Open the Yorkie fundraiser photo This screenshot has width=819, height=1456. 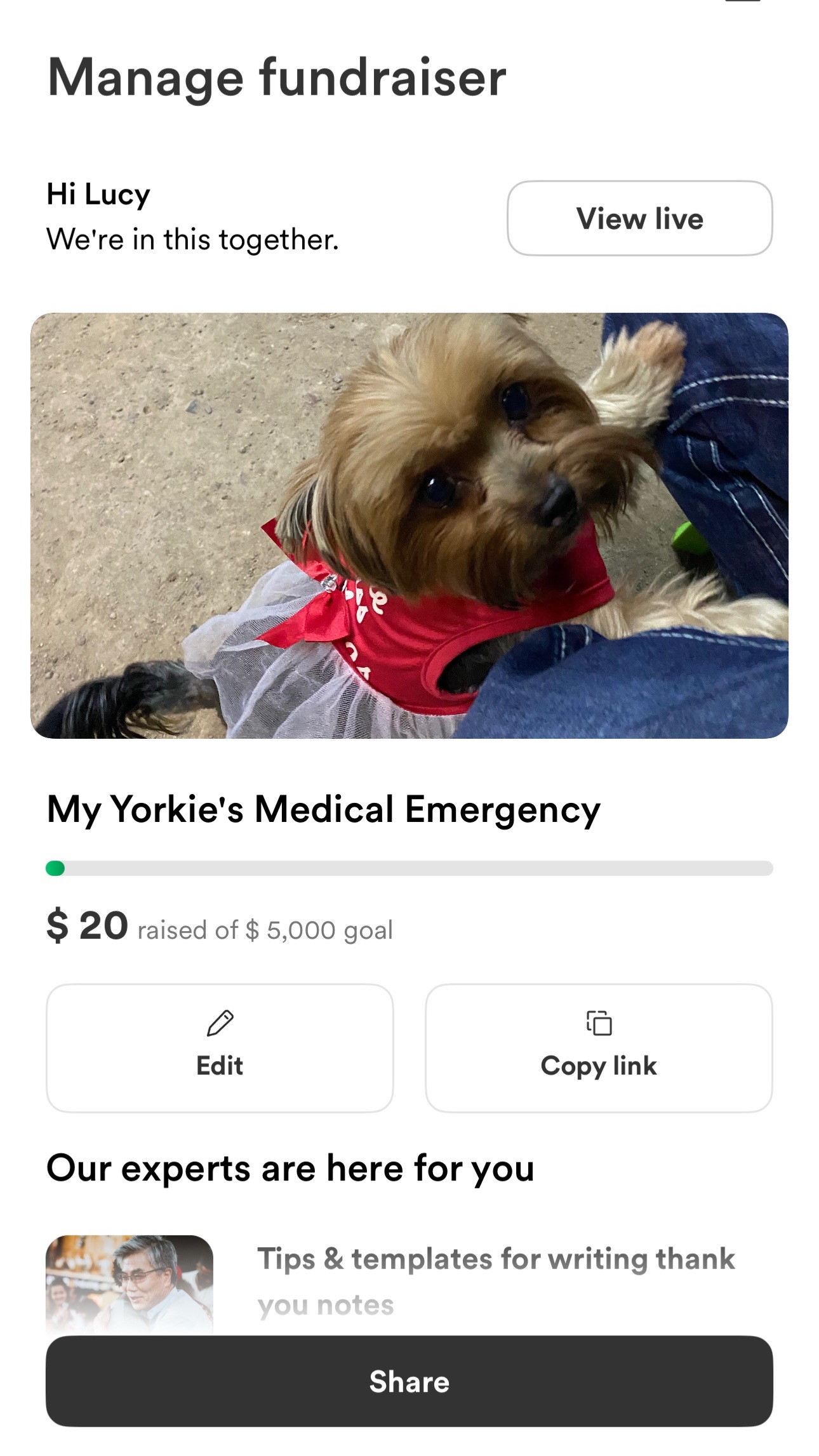click(409, 526)
